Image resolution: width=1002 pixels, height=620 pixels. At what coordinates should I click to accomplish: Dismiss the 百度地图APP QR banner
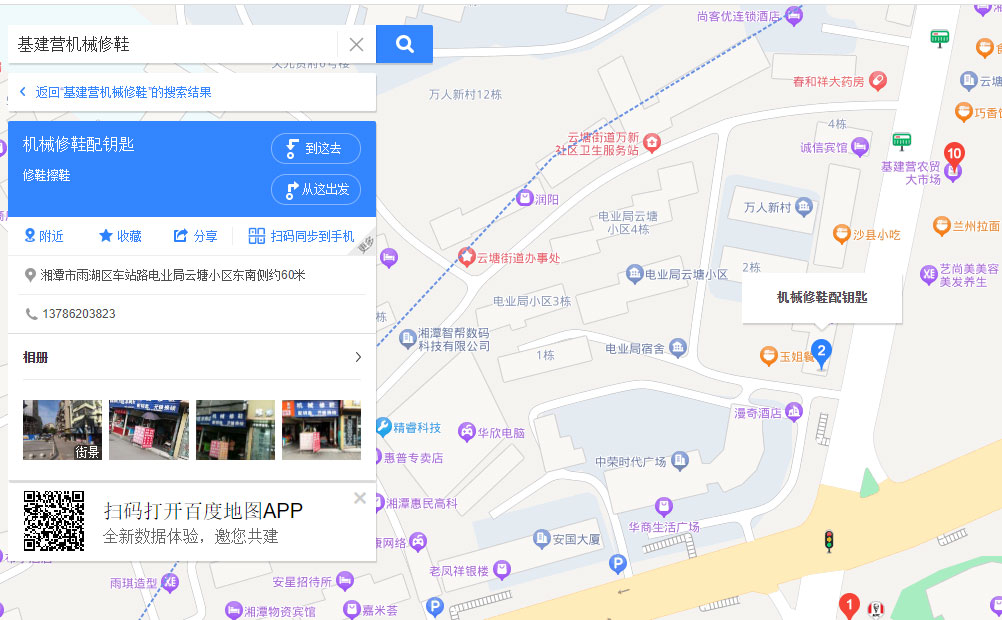360,498
